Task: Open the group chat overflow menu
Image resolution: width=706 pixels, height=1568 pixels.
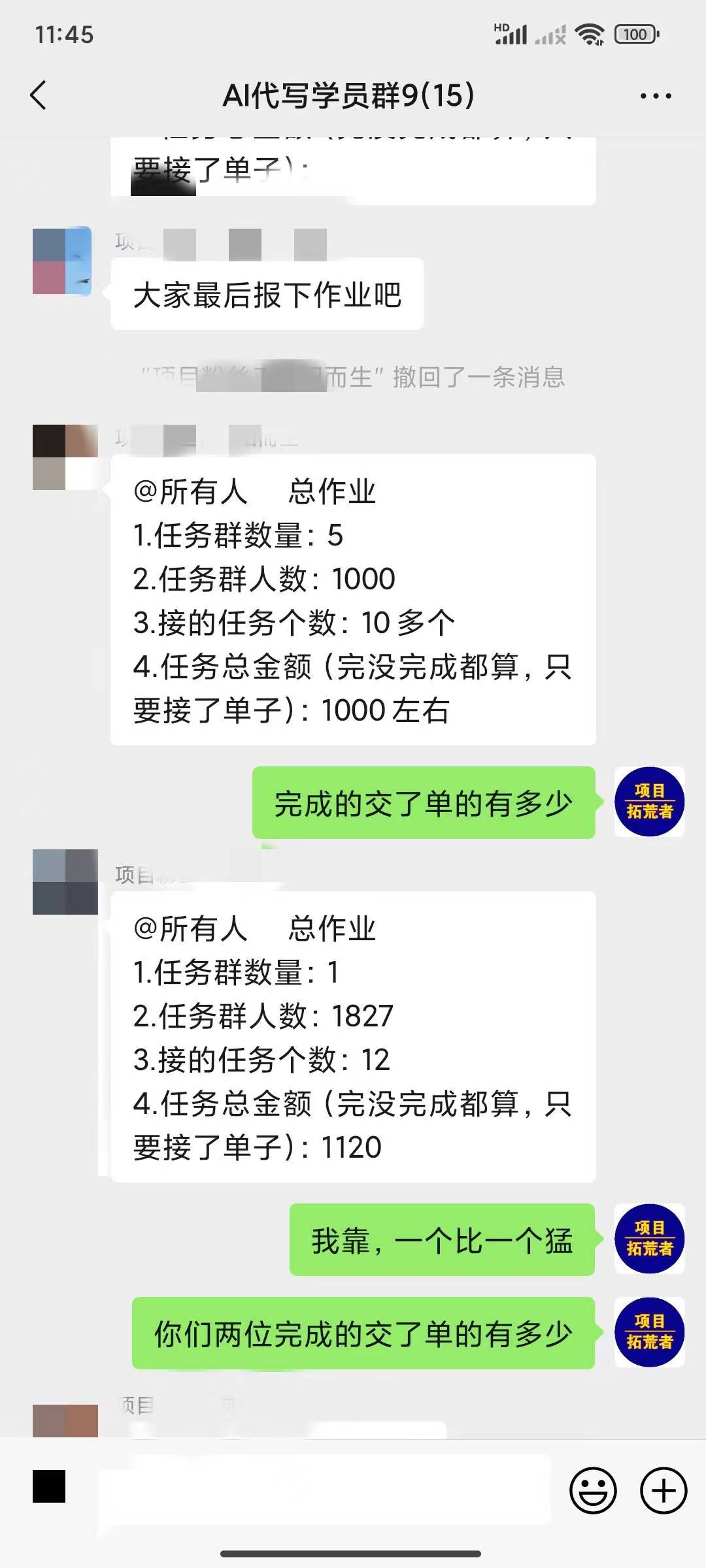Action: coord(655,97)
